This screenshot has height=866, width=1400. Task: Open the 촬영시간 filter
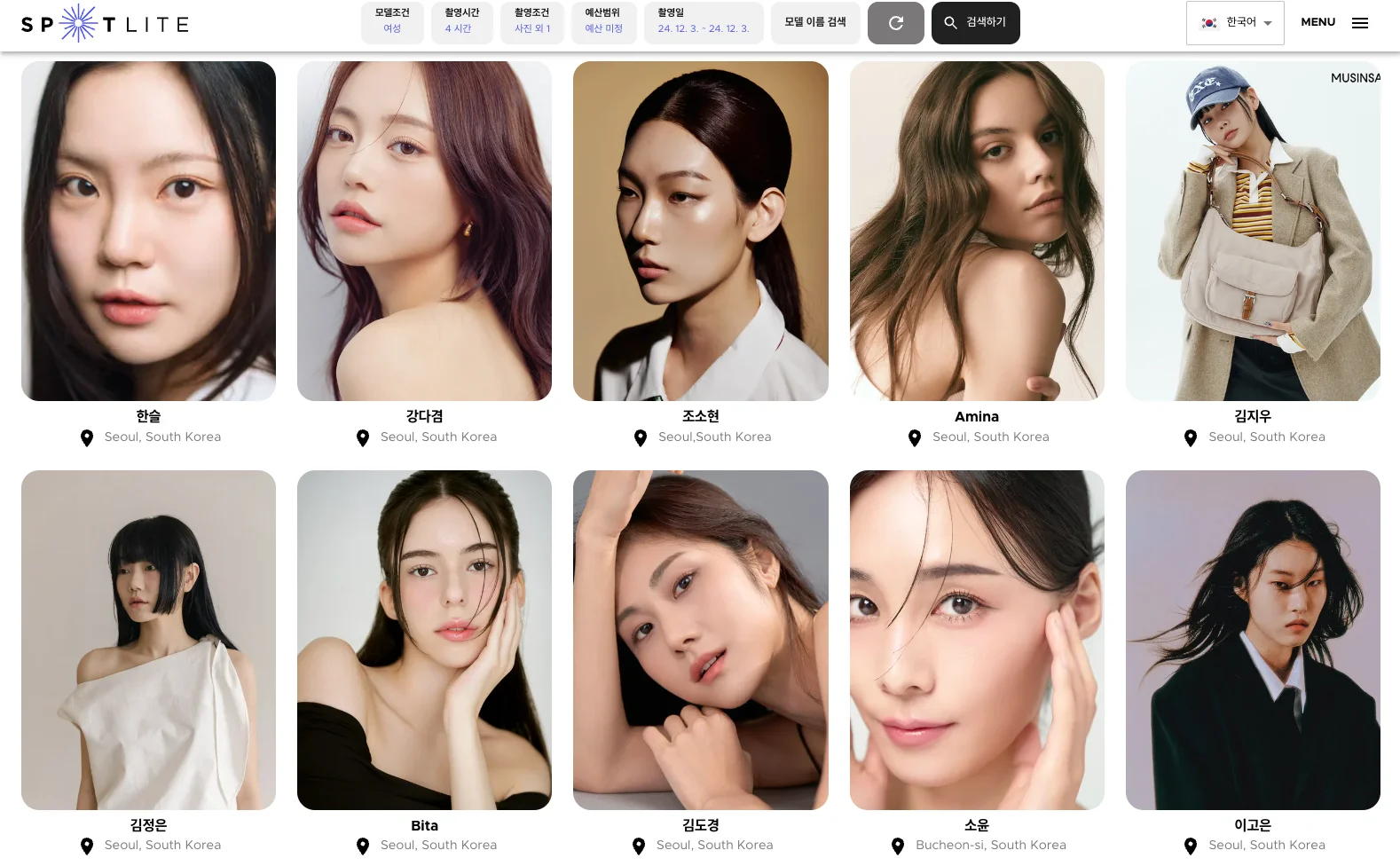[461, 22]
